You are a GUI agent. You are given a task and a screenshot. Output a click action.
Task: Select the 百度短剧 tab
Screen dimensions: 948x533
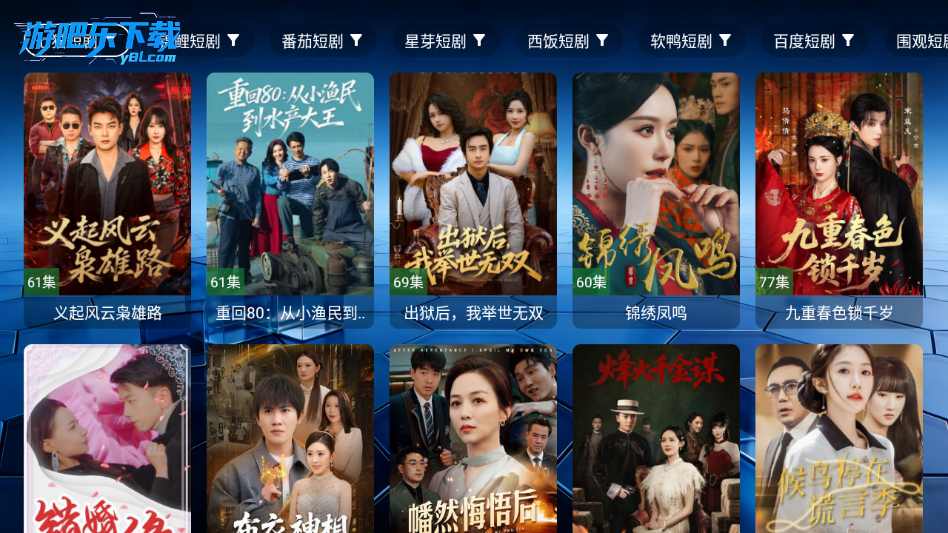point(813,41)
